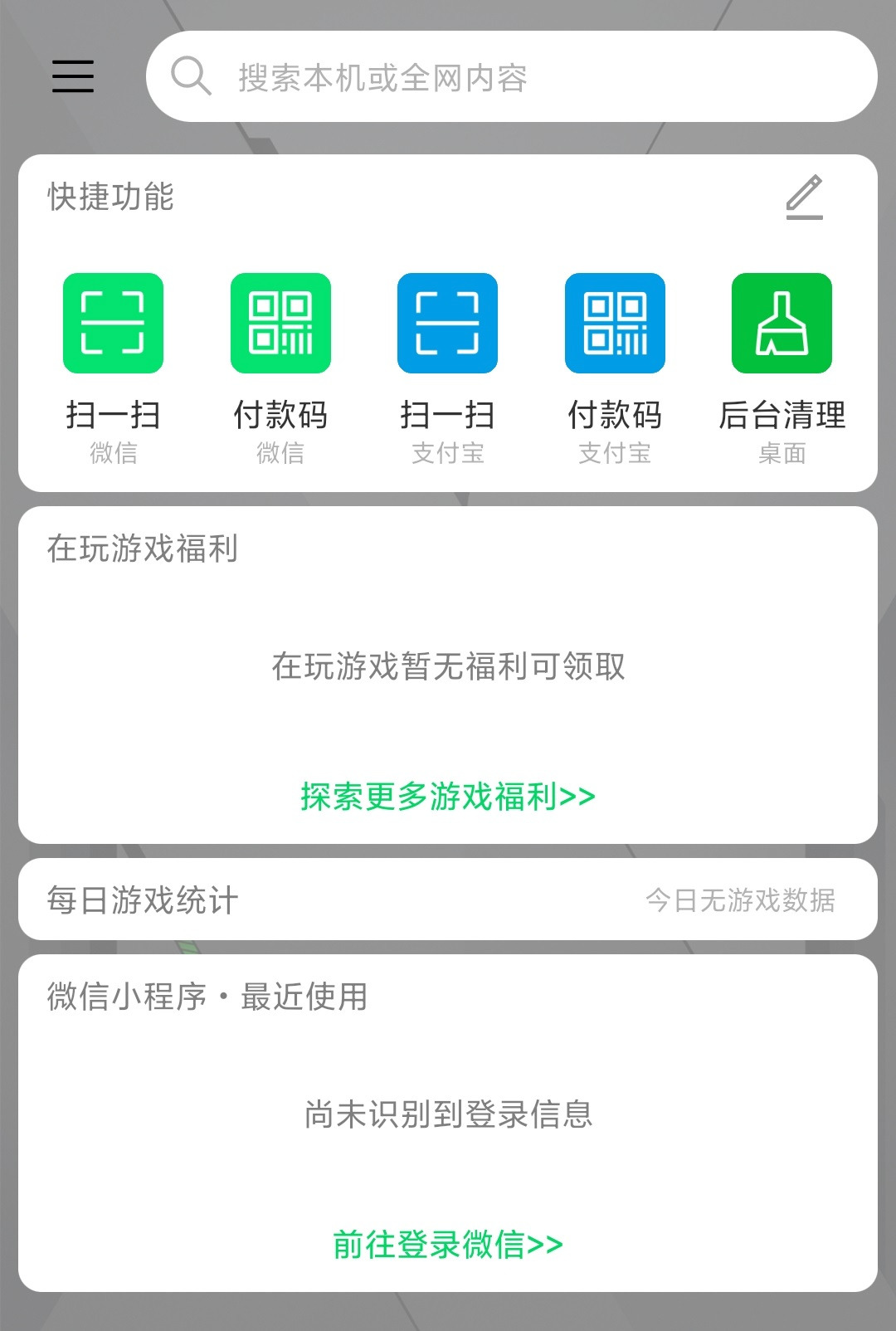
Task: Open the hamburger menu
Action: click(x=73, y=76)
